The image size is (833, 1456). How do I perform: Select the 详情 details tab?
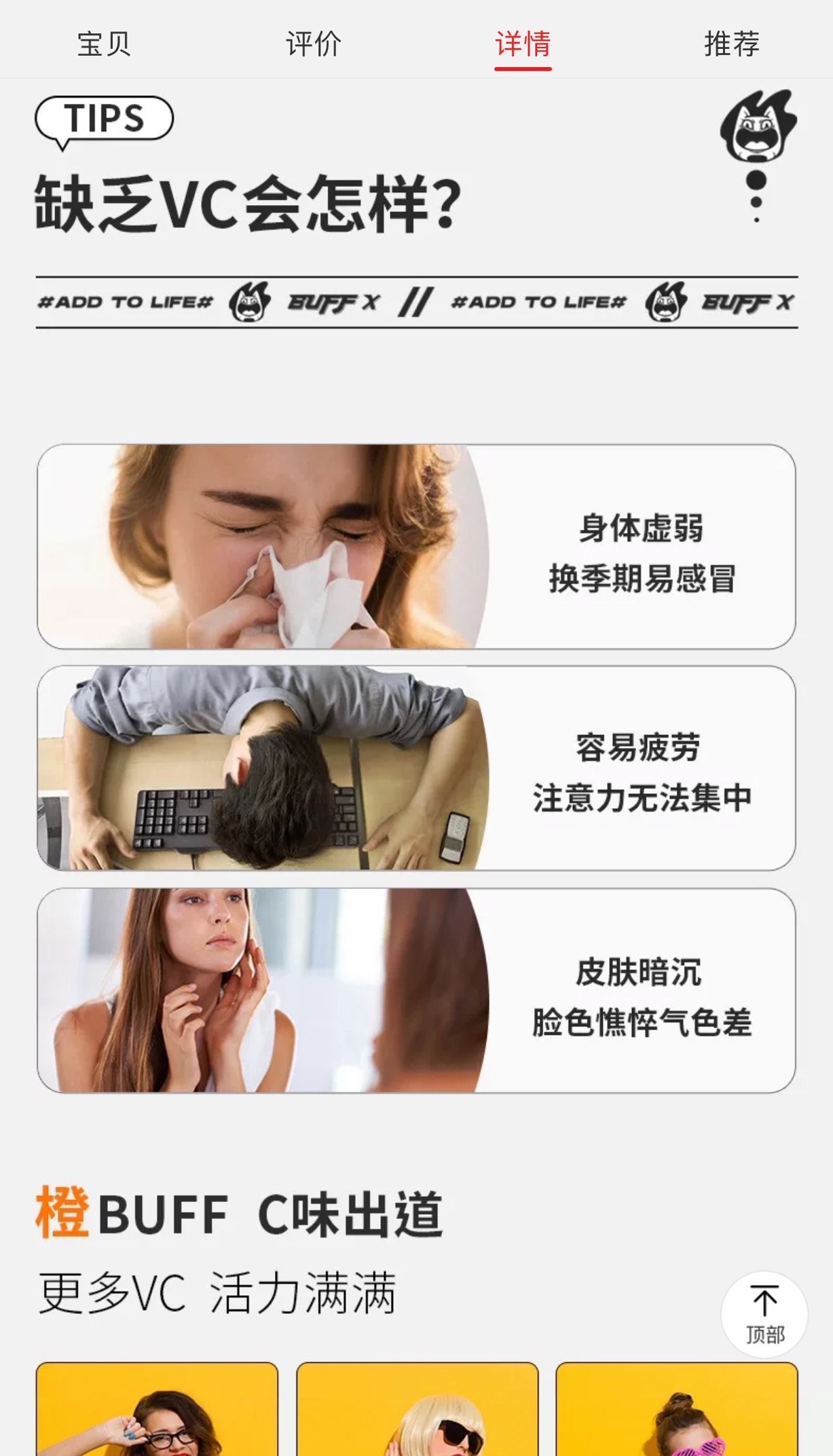pyautogui.click(x=522, y=44)
